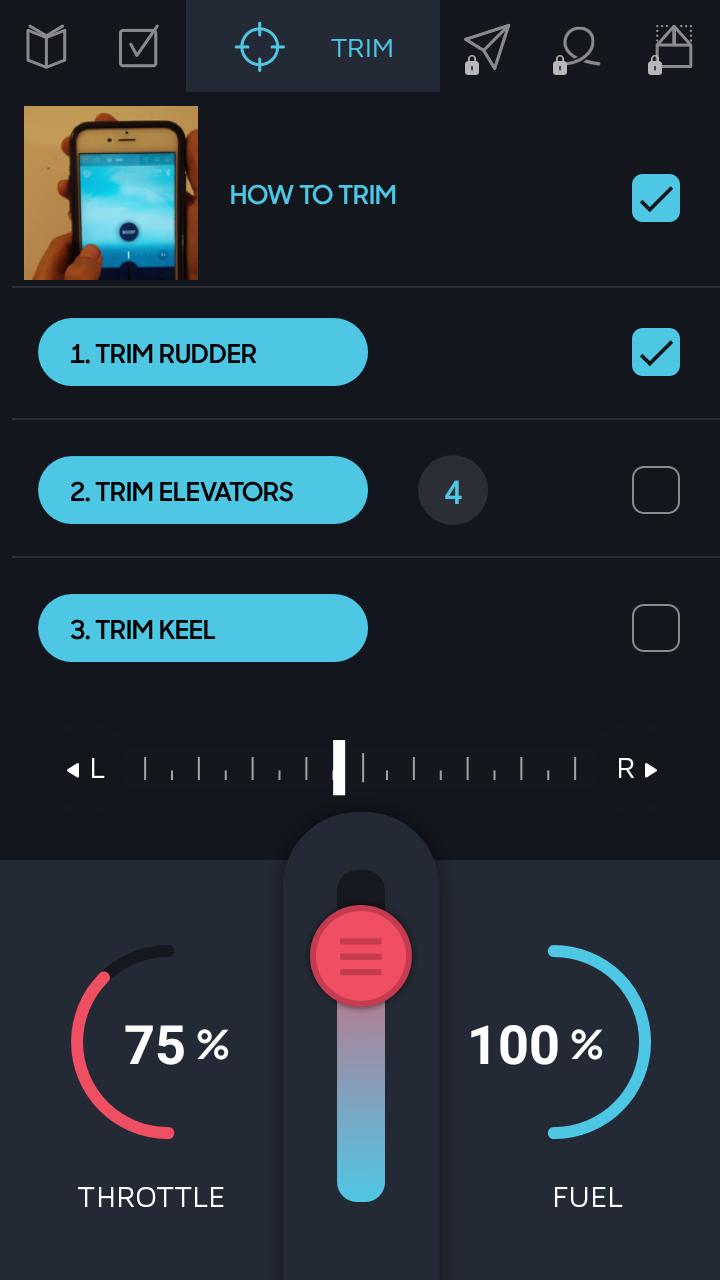Screen dimensions: 720x1280
Task: Click the crosshair Trim icon
Action: coord(260,46)
